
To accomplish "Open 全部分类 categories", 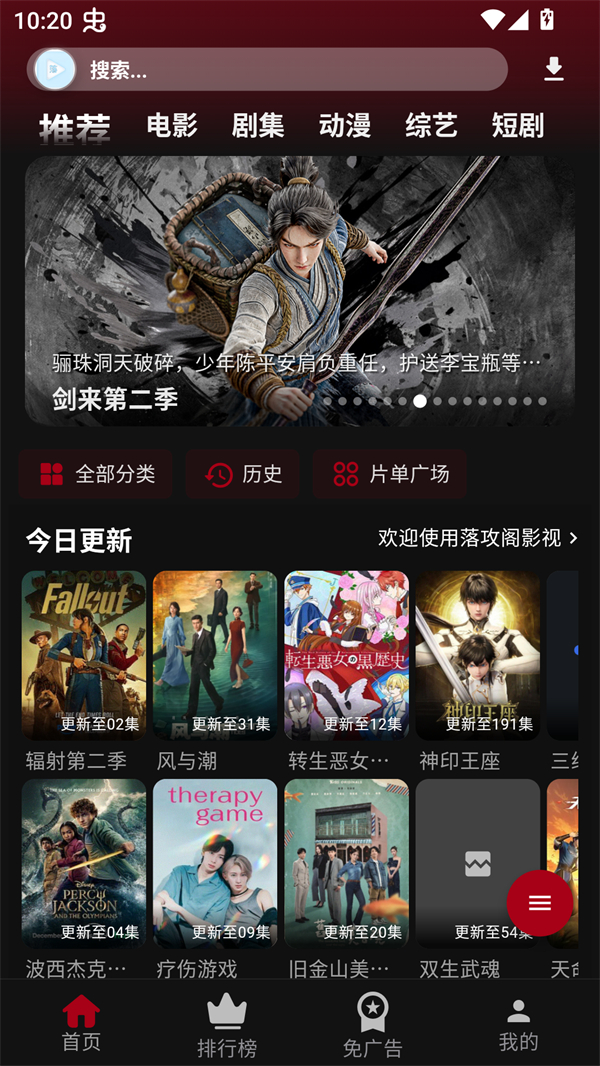I will (96, 474).
